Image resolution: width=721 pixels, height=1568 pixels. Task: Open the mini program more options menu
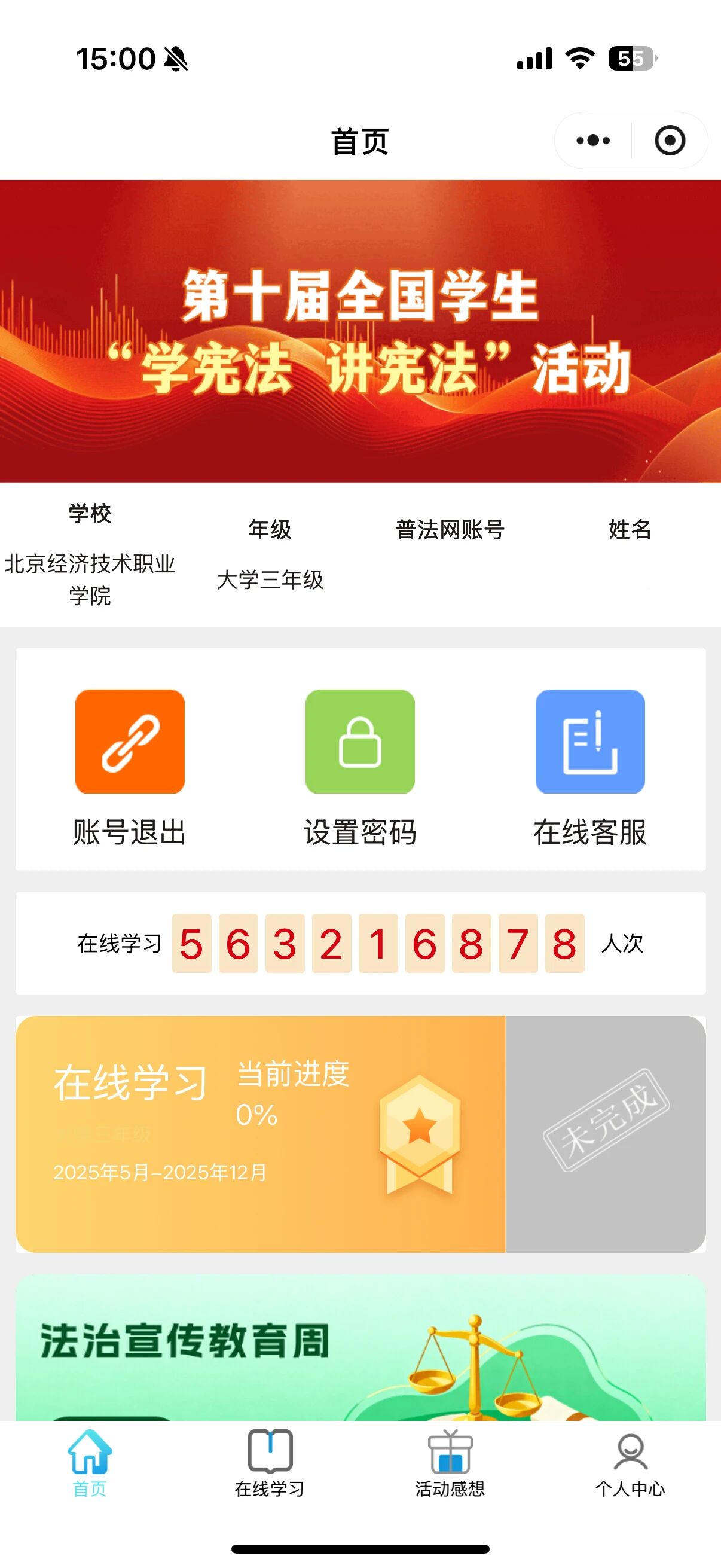point(592,141)
